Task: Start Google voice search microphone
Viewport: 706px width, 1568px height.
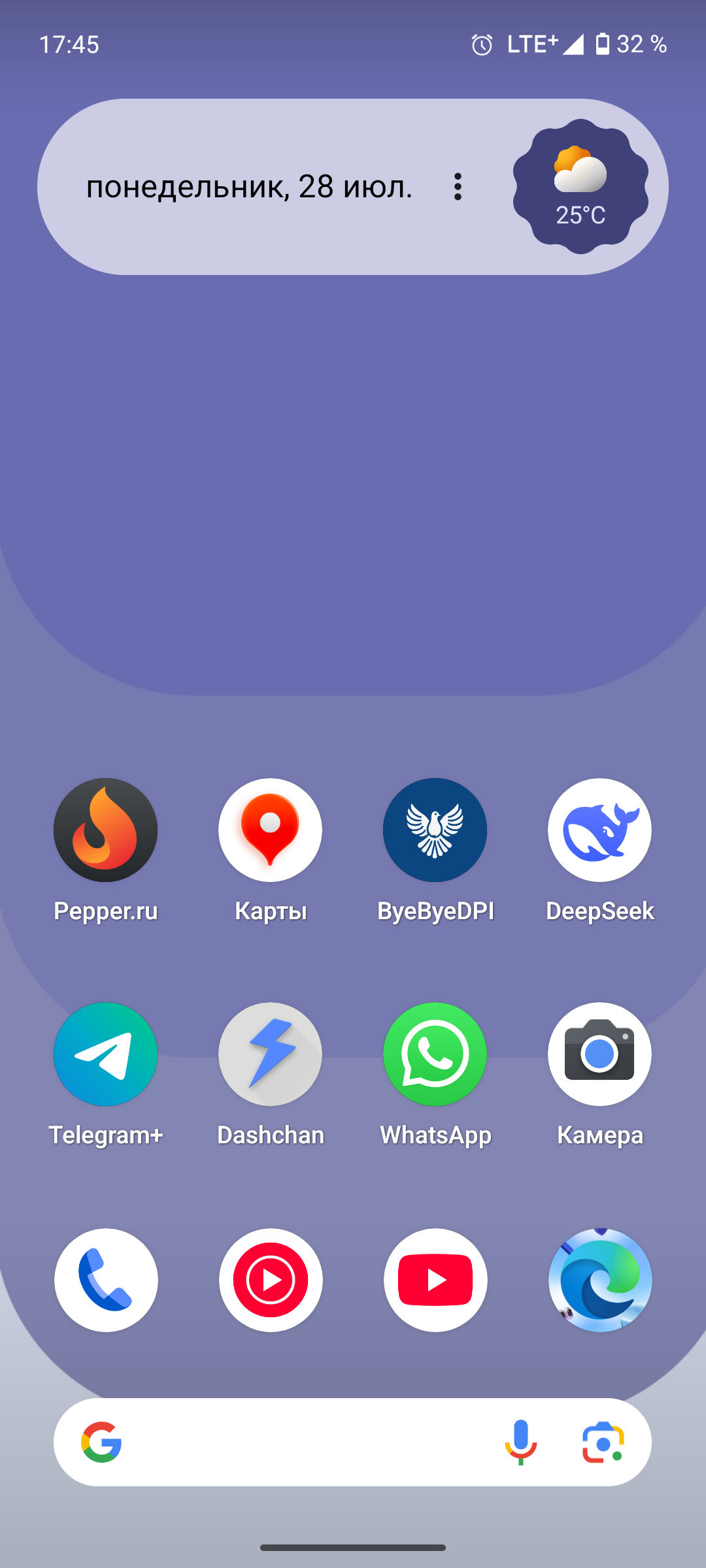Action: pyautogui.click(x=520, y=1442)
